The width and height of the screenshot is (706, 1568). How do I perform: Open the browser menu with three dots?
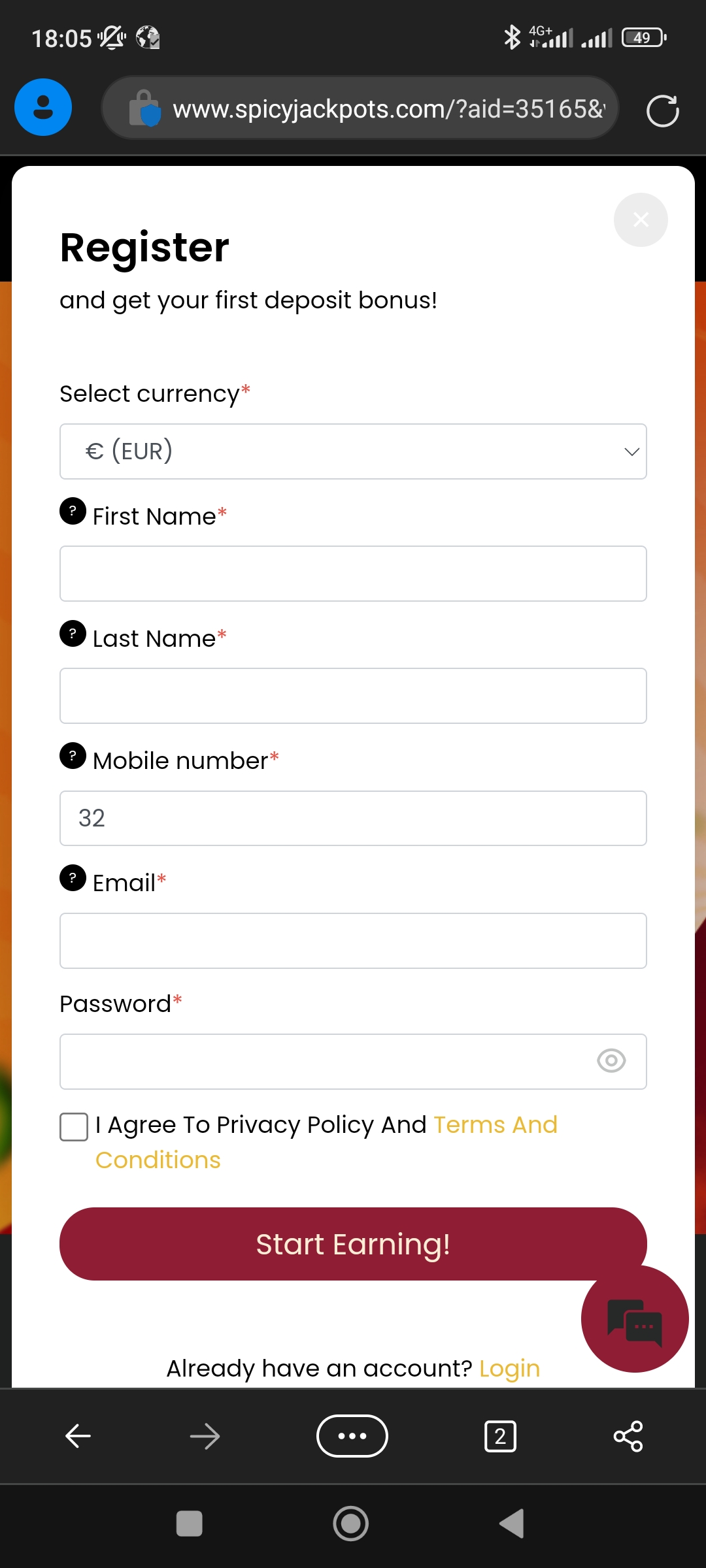pyautogui.click(x=352, y=1436)
